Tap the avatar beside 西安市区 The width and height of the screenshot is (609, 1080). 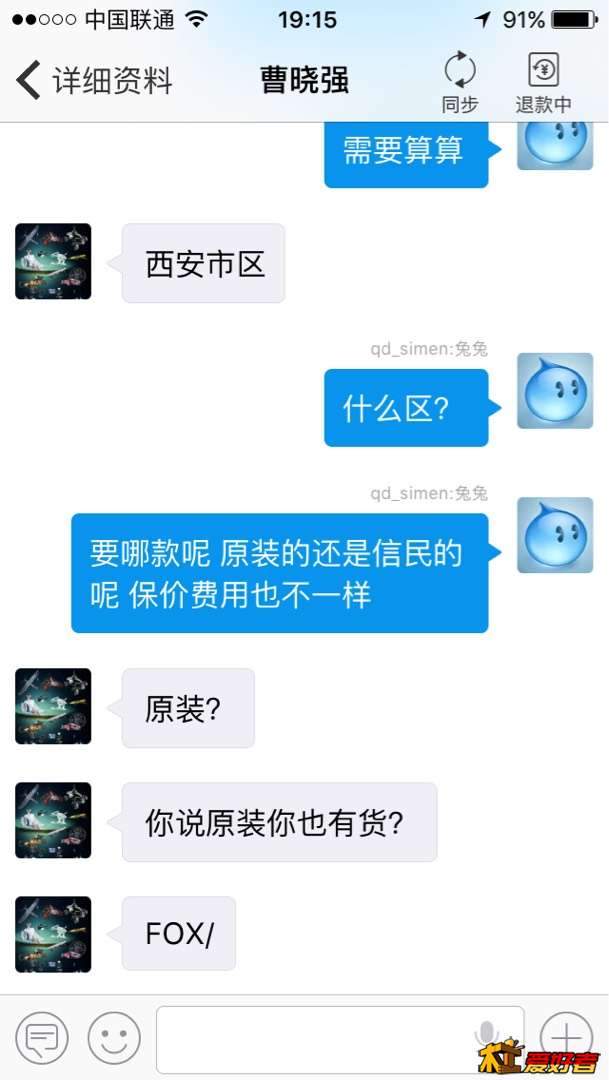[x=53, y=261]
